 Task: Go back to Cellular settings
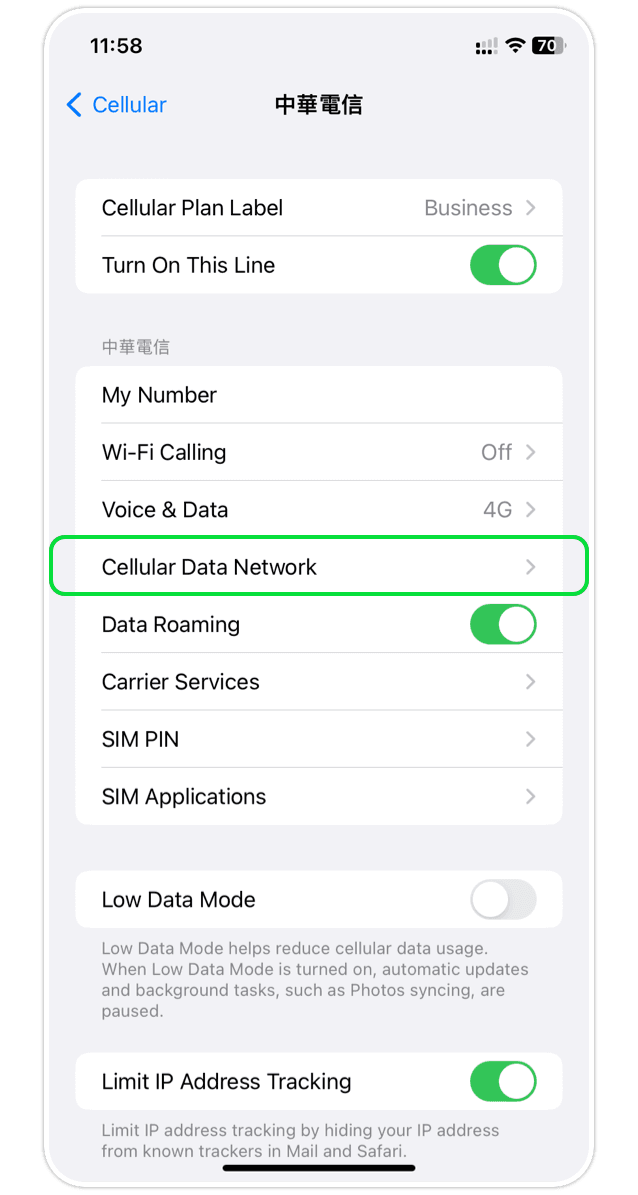point(115,105)
